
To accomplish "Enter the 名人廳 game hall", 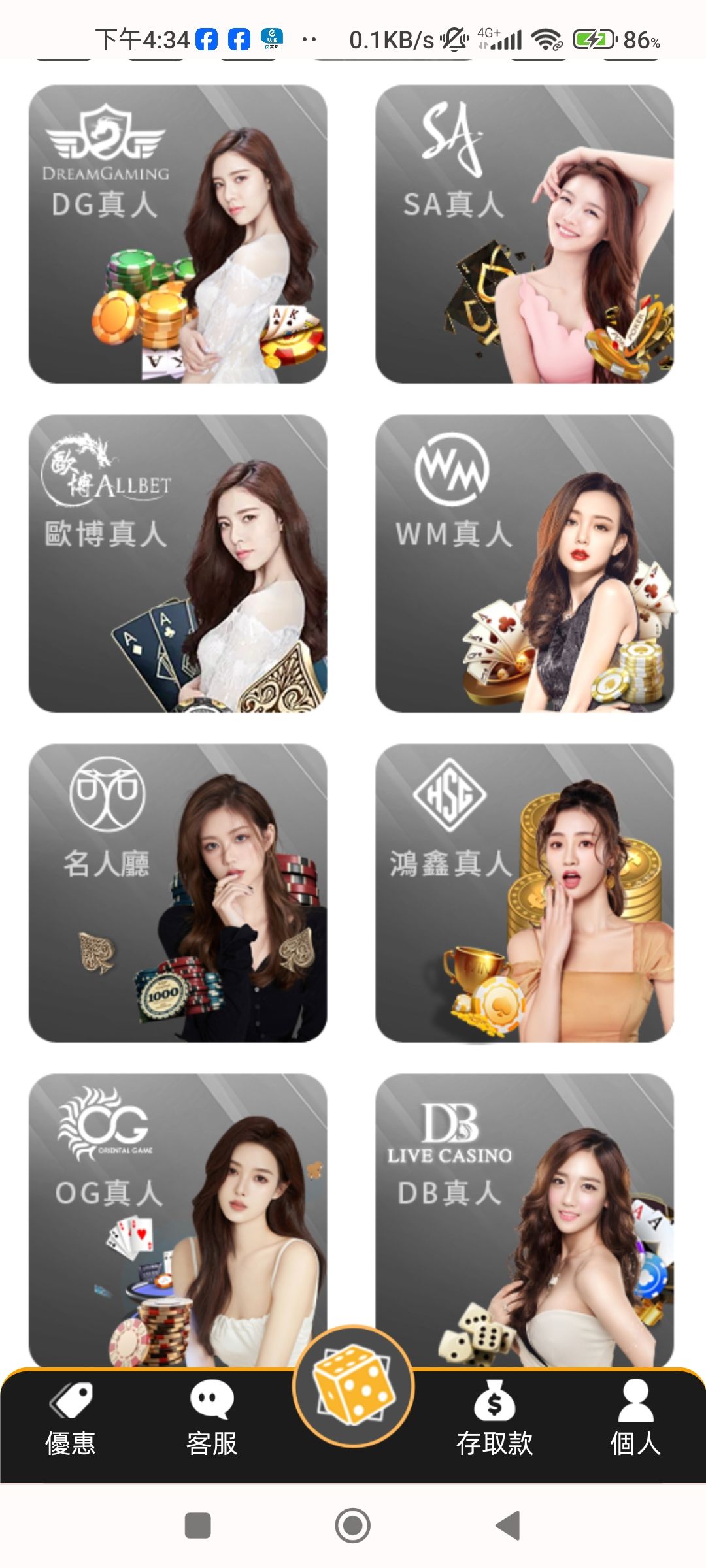I will [x=178, y=892].
